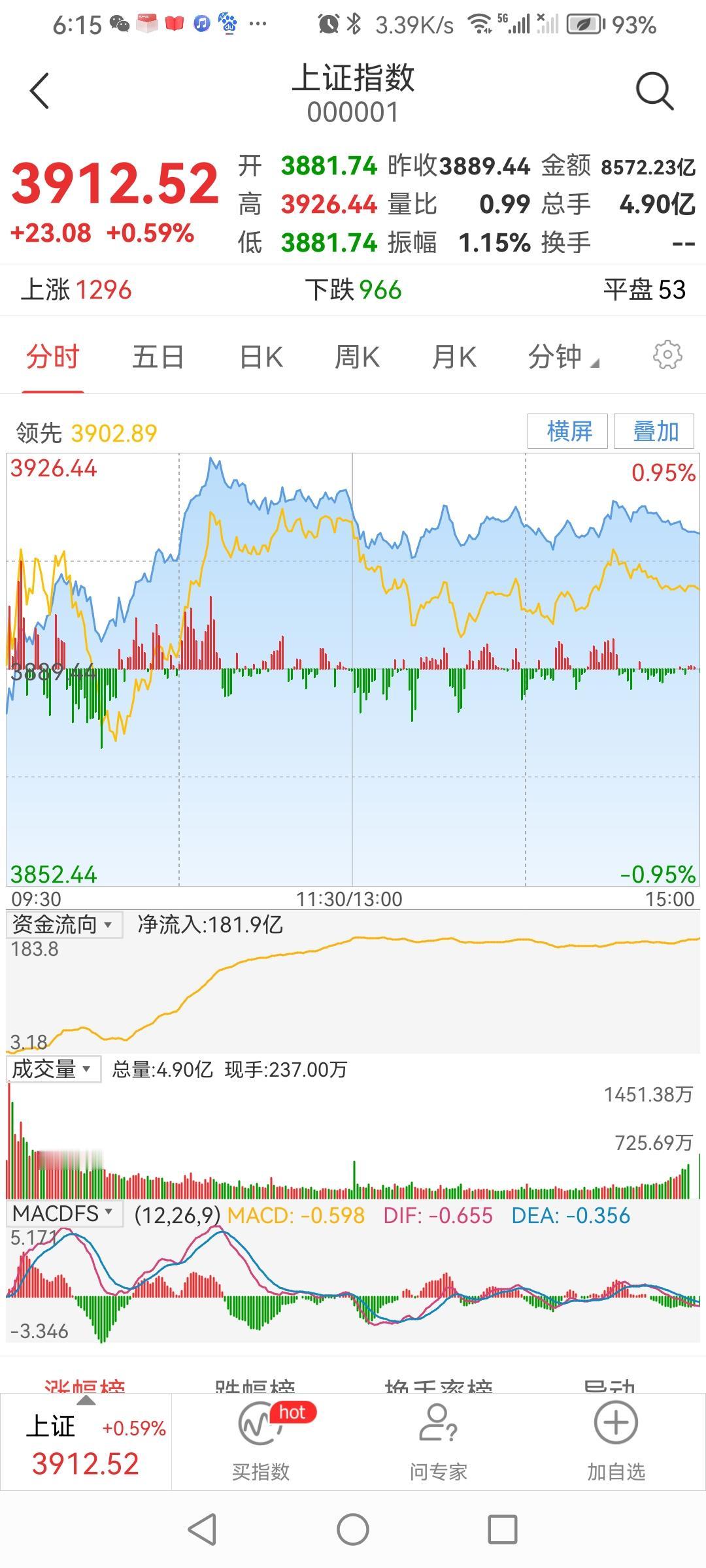Expand the 资金流向 indicator dropdown
The height and width of the screenshot is (1568, 706).
(x=64, y=924)
